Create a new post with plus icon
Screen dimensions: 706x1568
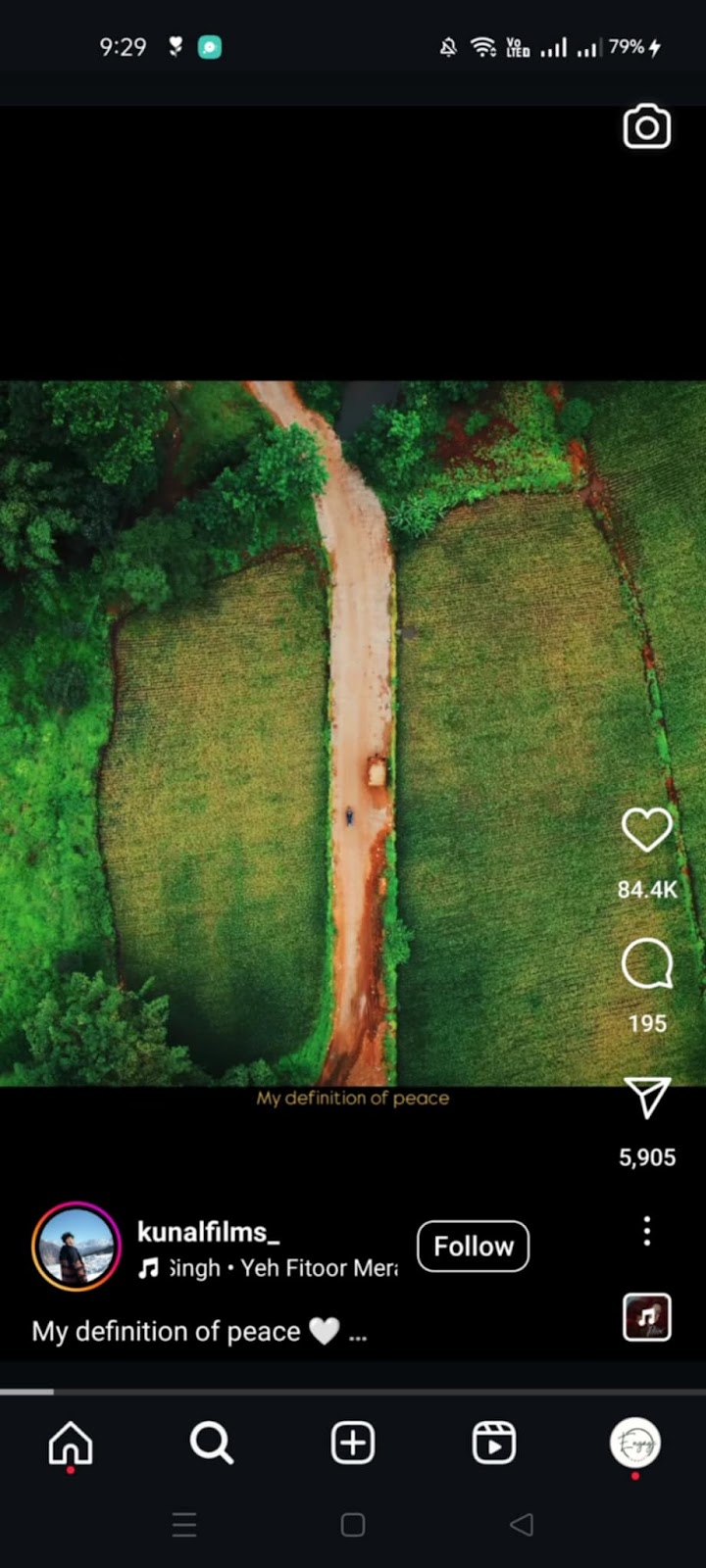coord(353,1443)
